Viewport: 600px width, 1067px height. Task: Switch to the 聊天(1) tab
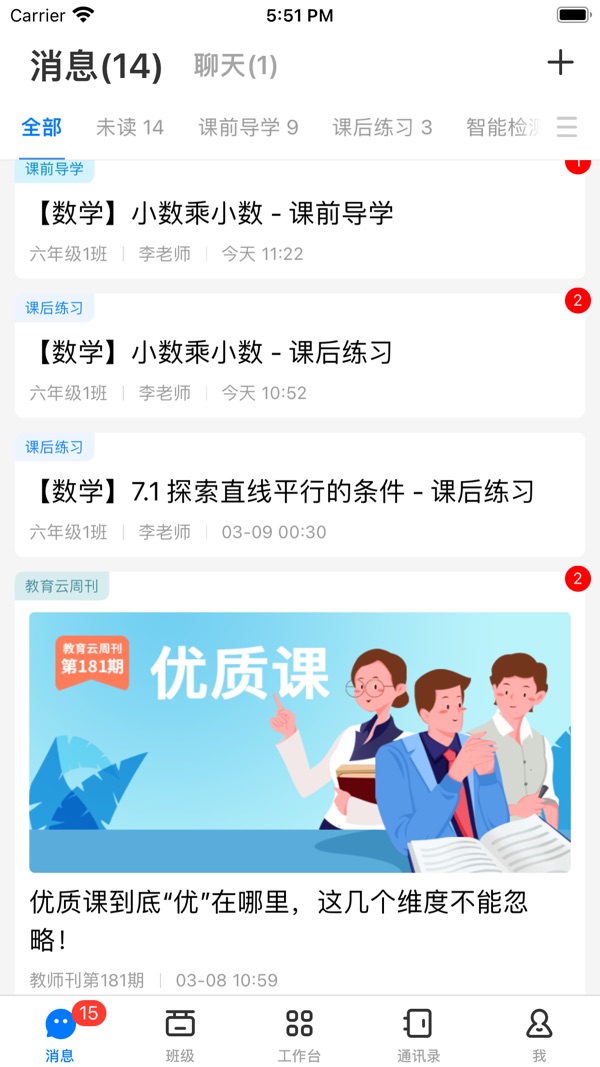[x=235, y=67]
